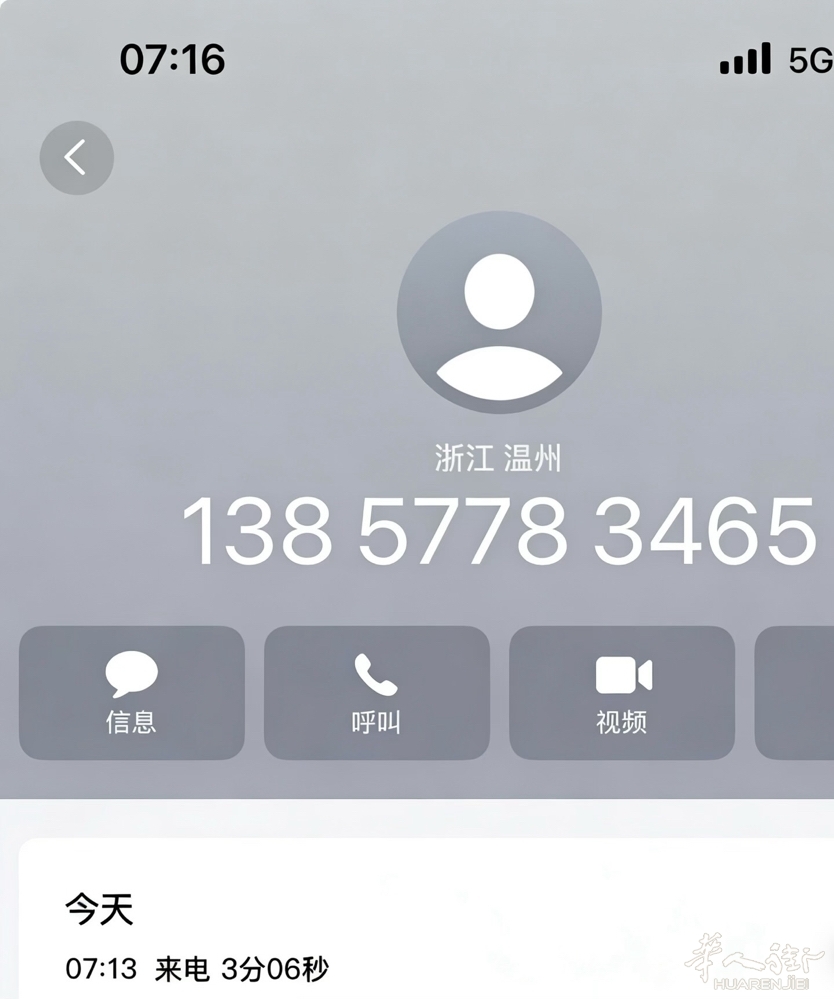Start a video call with 视频
The image size is (834, 999).
[x=622, y=692]
